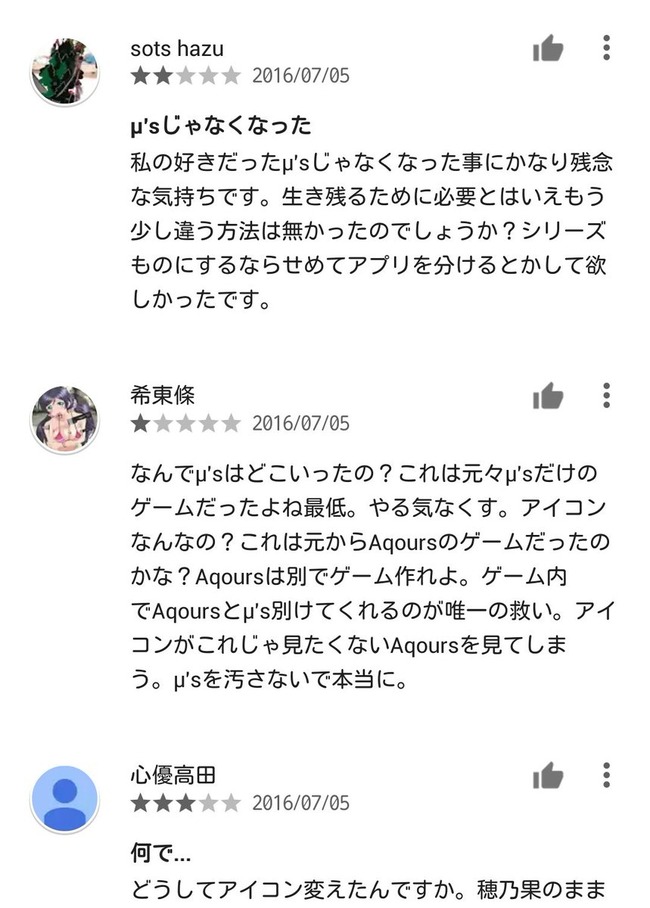This screenshot has width=650, height=908.
Task: Like 心優高田's review with thumbs up
Action: (548, 776)
